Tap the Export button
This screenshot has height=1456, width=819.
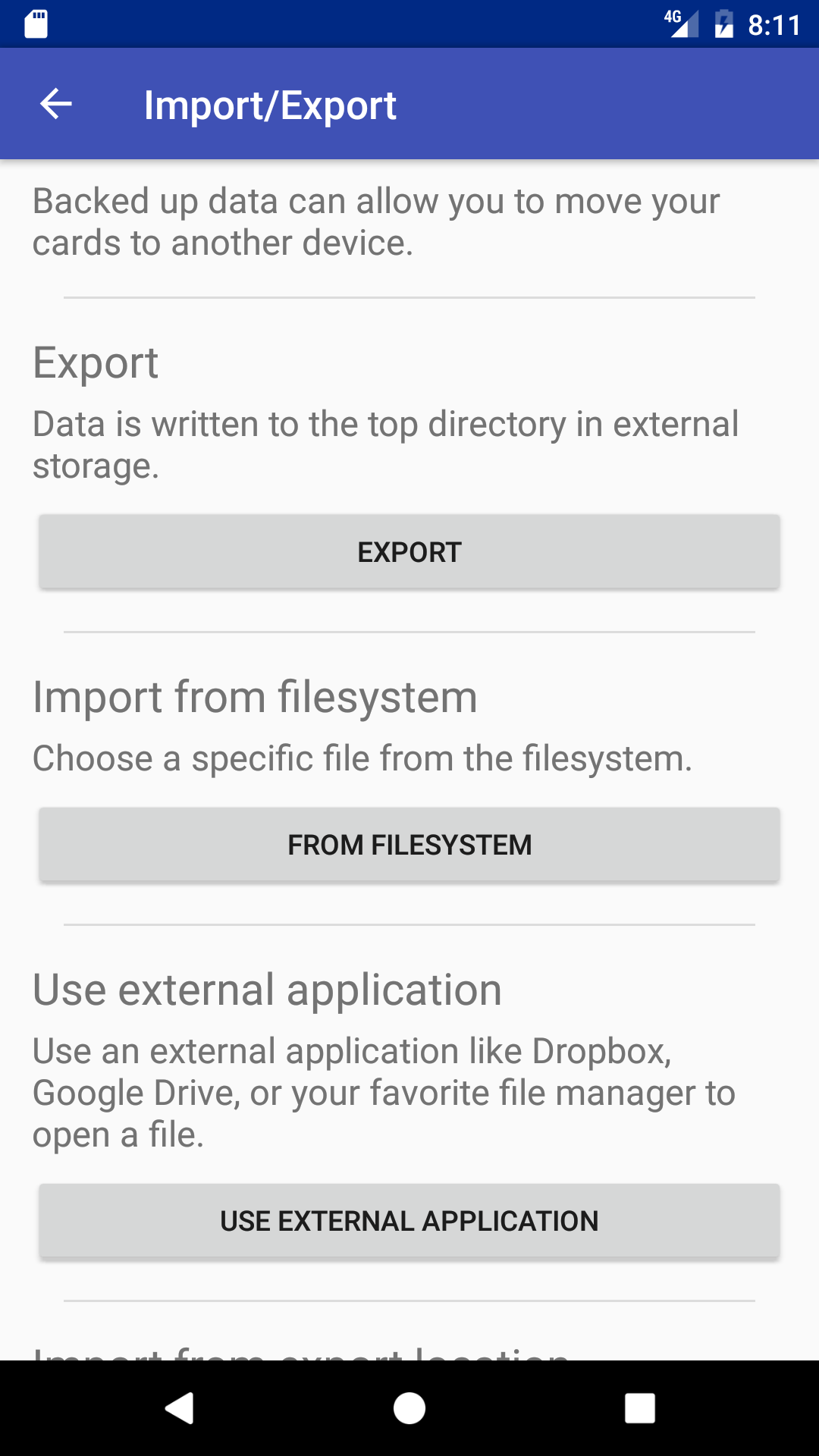[x=409, y=551]
